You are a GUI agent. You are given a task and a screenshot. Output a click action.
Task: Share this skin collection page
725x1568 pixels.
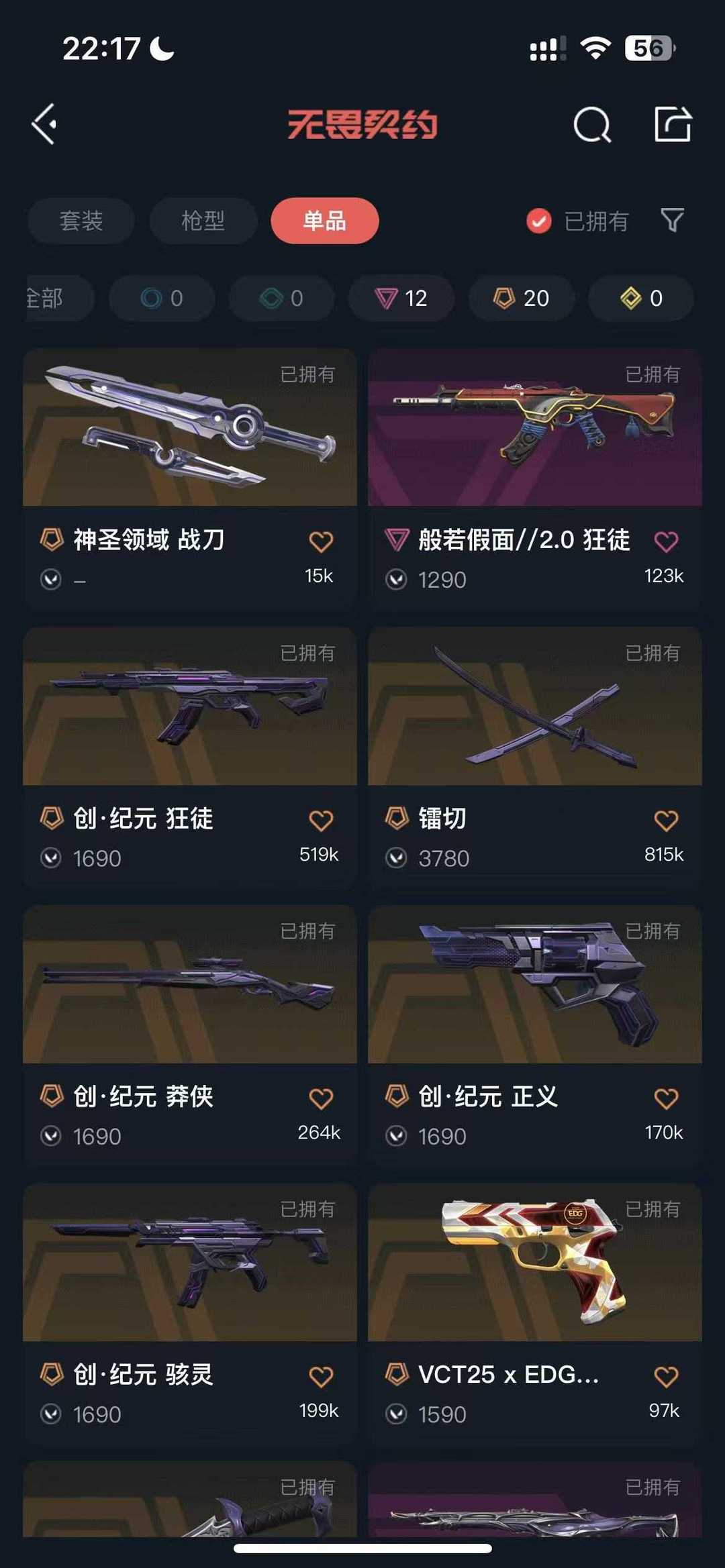pyautogui.click(x=672, y=124)
